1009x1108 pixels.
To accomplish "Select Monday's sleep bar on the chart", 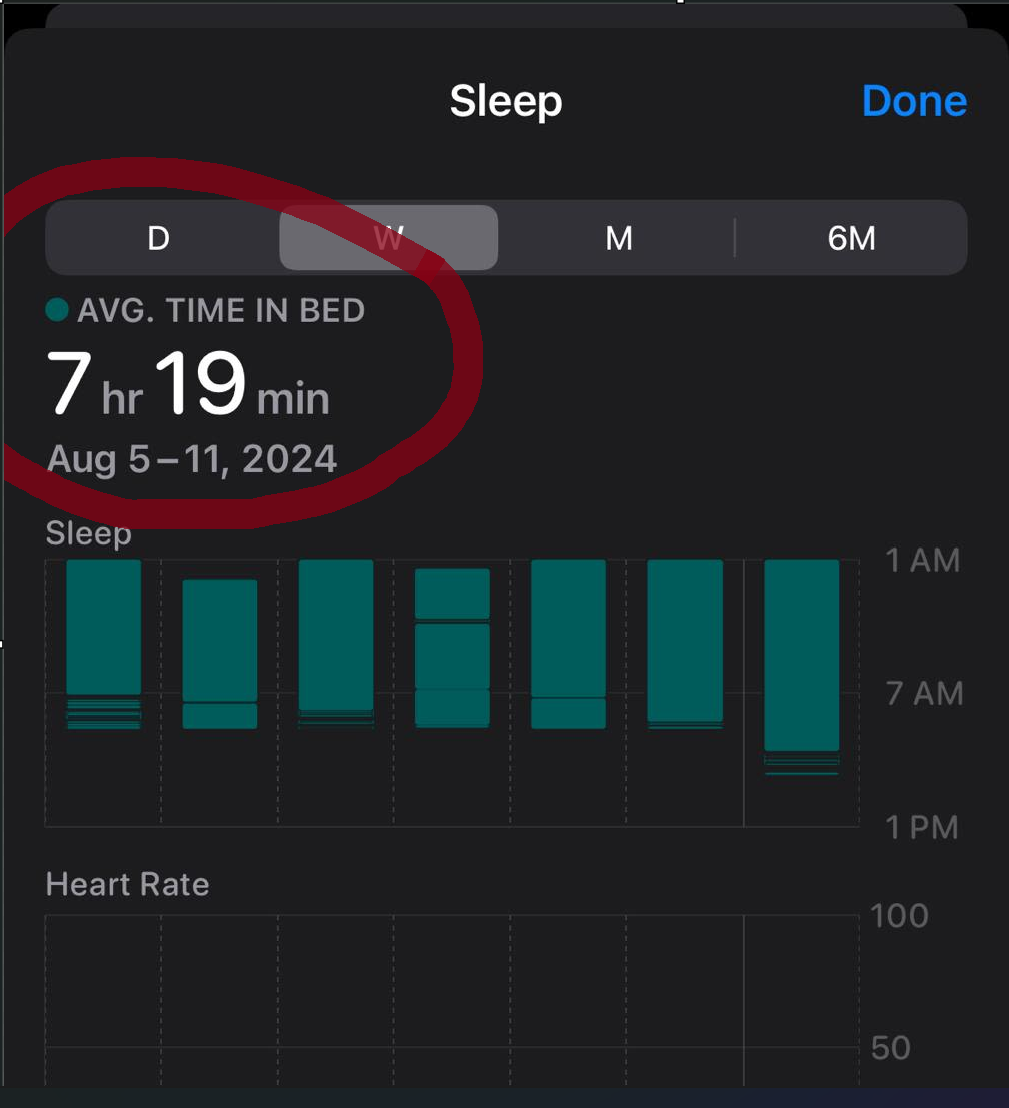I will point(104,640).
